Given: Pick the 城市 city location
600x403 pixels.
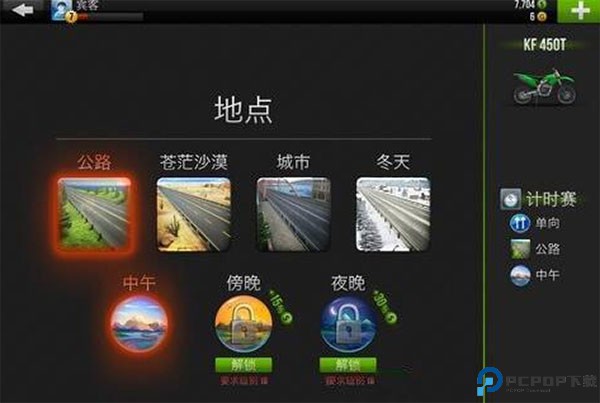Looking at the screenshot, I should [293, 213].
